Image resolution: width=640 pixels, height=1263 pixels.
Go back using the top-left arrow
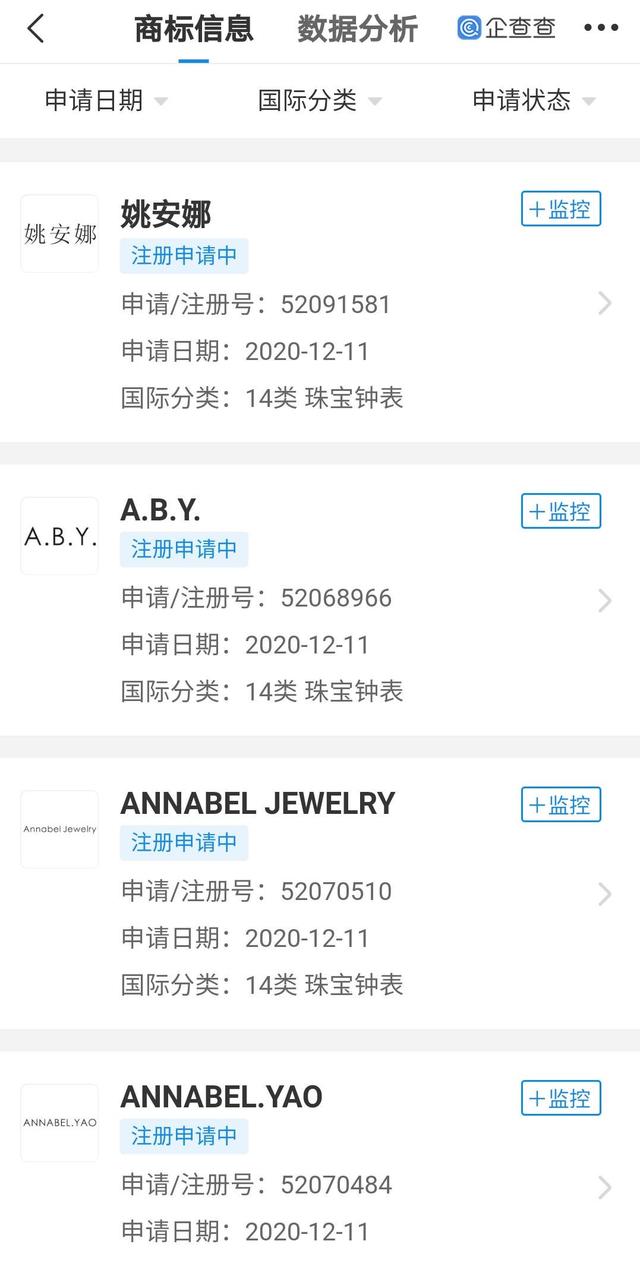36,28
